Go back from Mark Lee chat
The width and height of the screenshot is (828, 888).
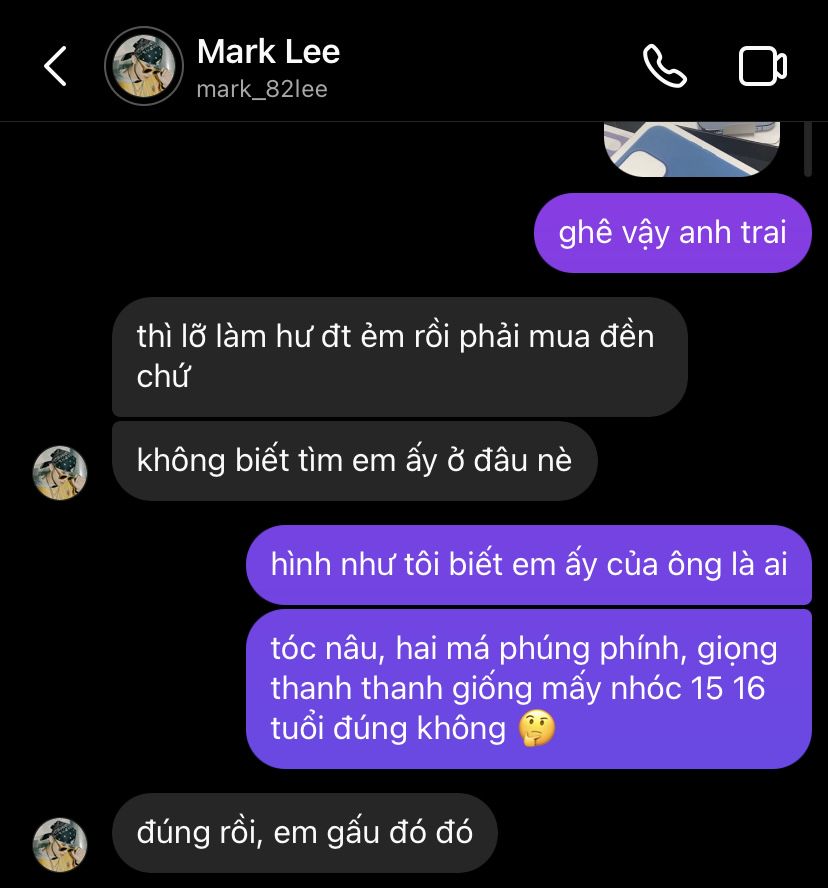pos(56,66)
